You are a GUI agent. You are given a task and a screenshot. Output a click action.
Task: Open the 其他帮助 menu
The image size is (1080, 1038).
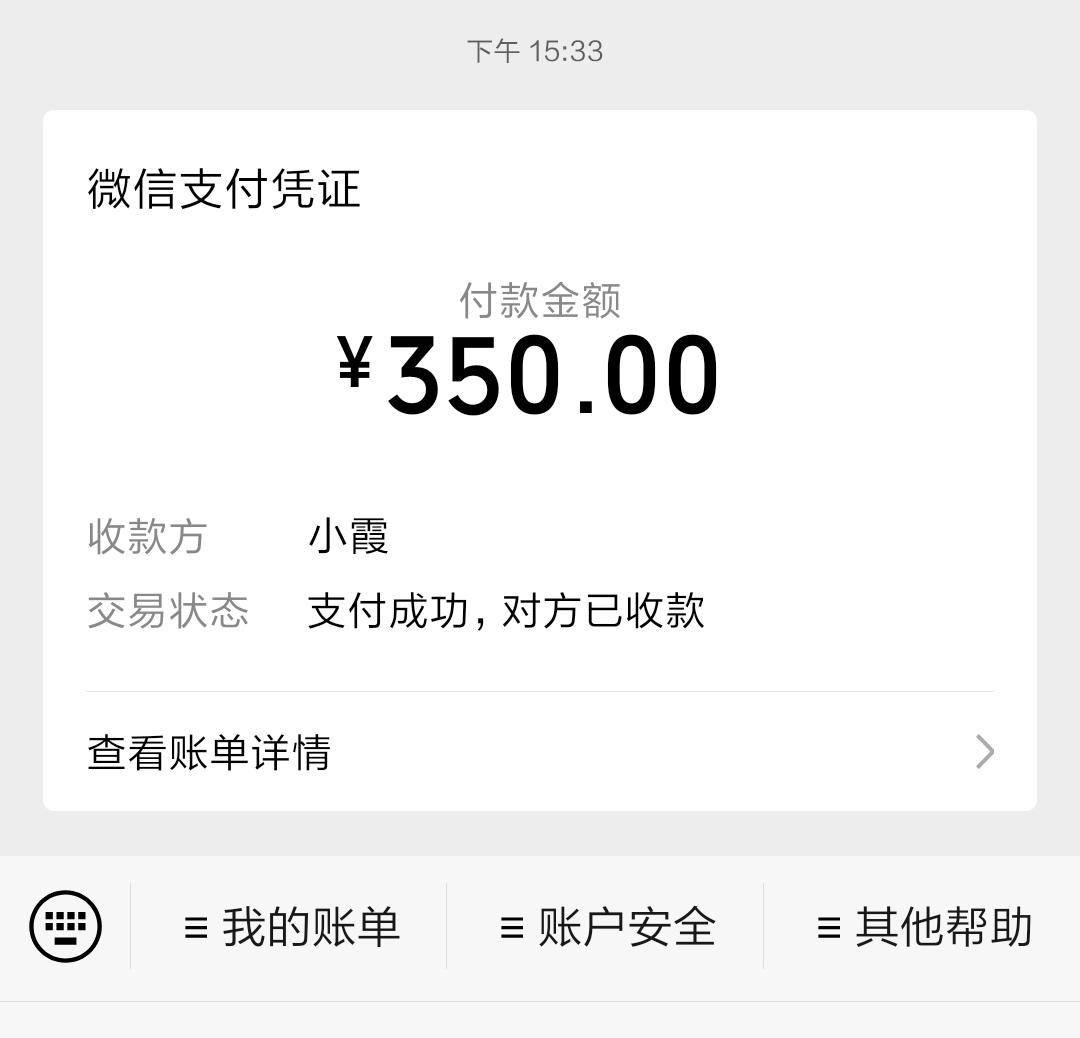click(923, 927)
